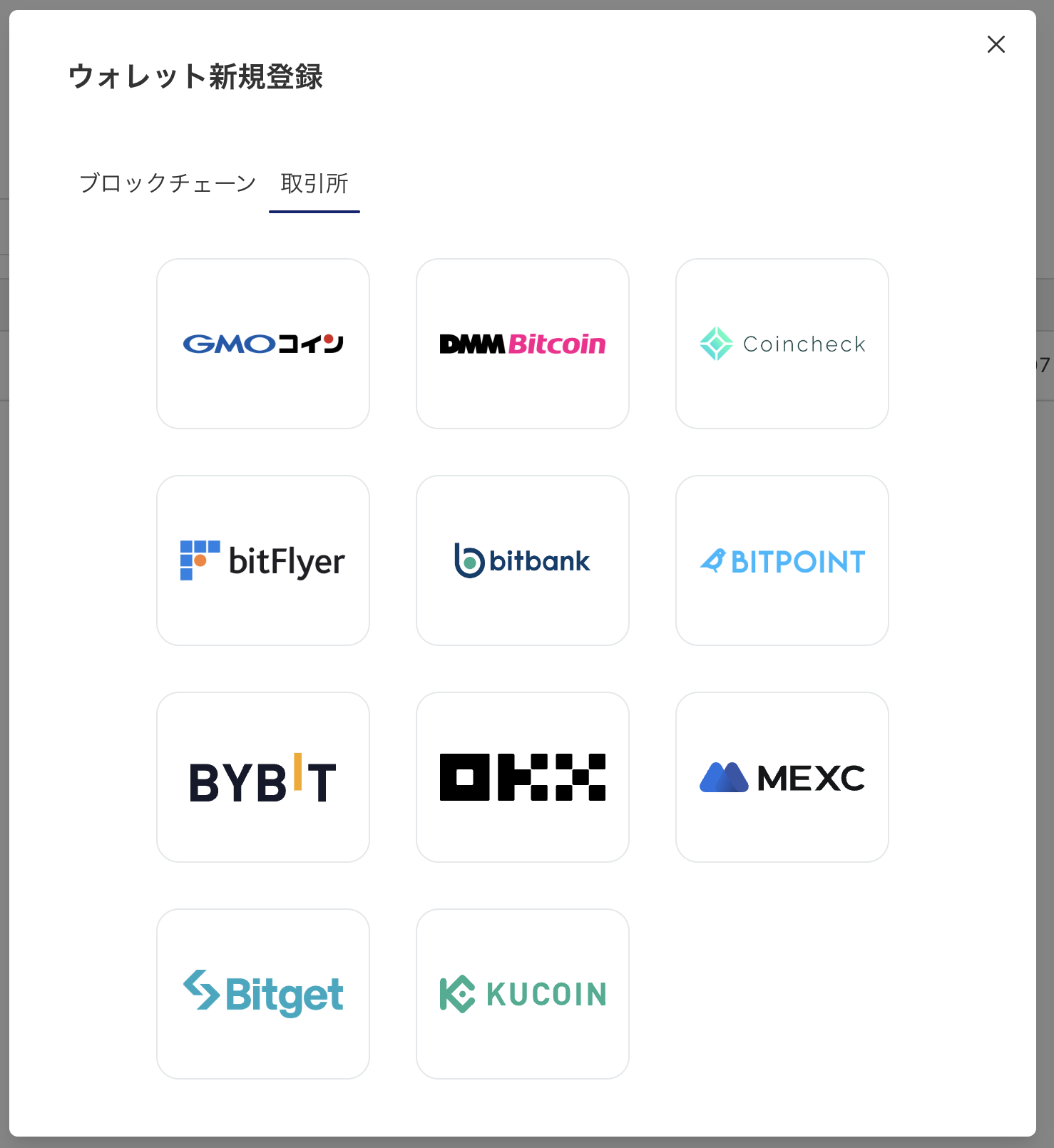Select bitbank as the exchange
1054x1148 pixels.
coord(523,560)
